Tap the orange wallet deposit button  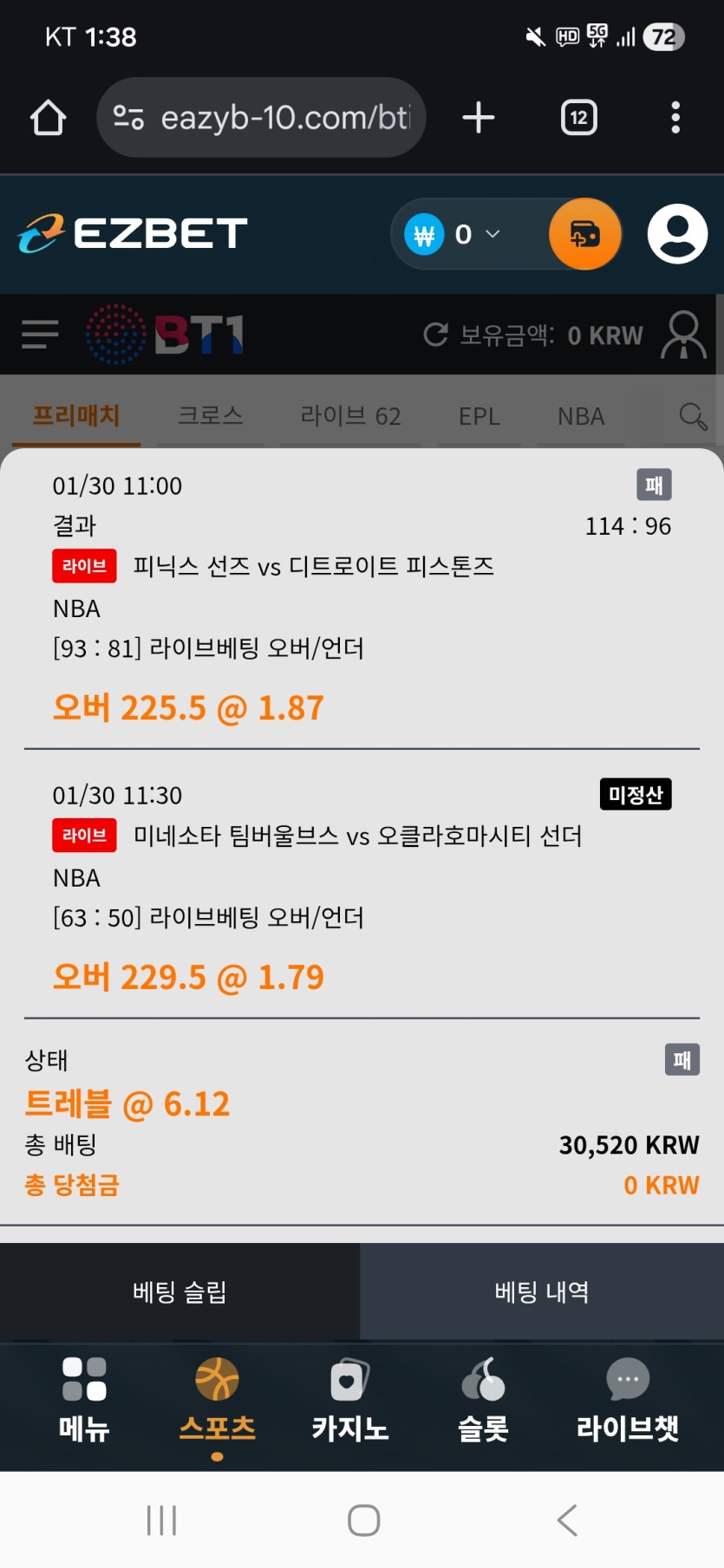(585, 234)
